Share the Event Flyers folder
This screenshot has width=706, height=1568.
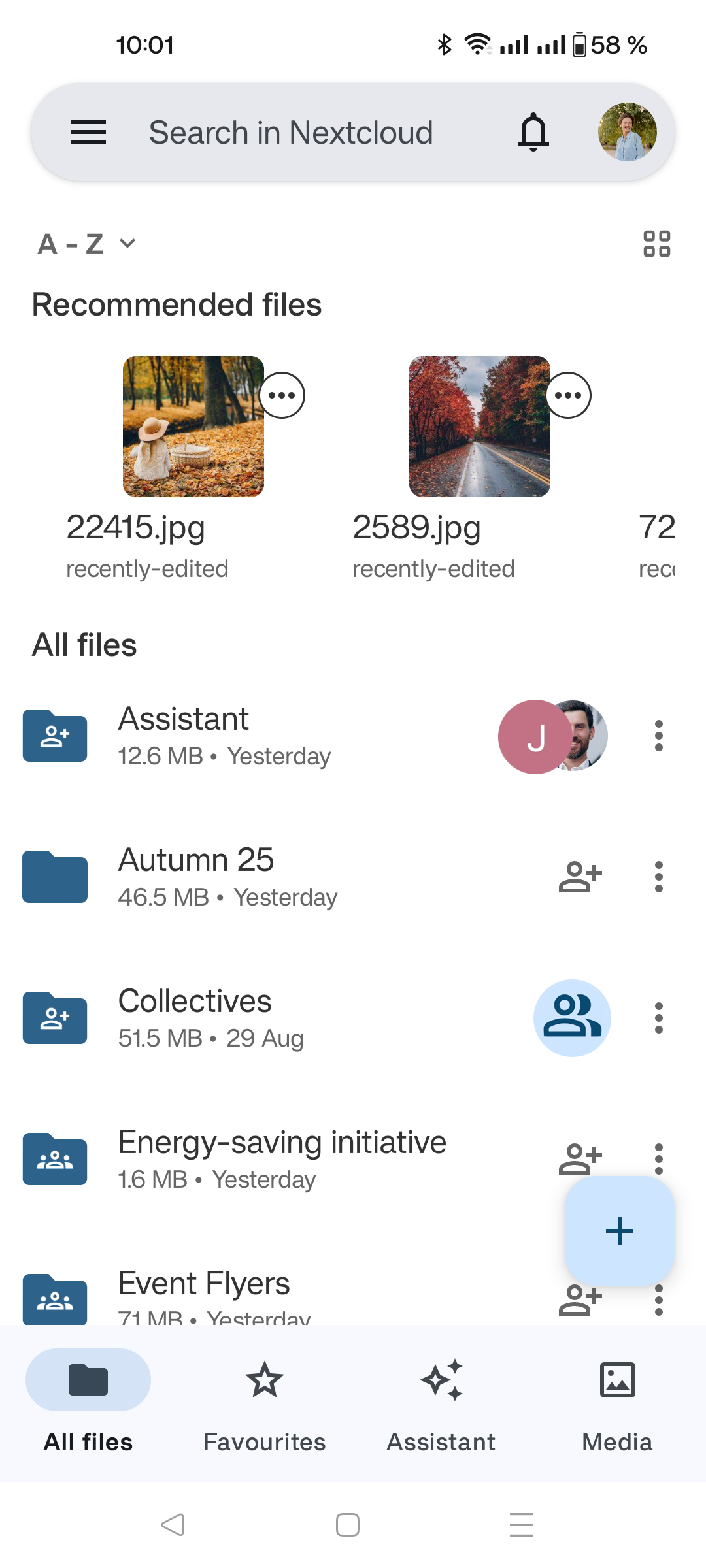[x=580, y=1300]
